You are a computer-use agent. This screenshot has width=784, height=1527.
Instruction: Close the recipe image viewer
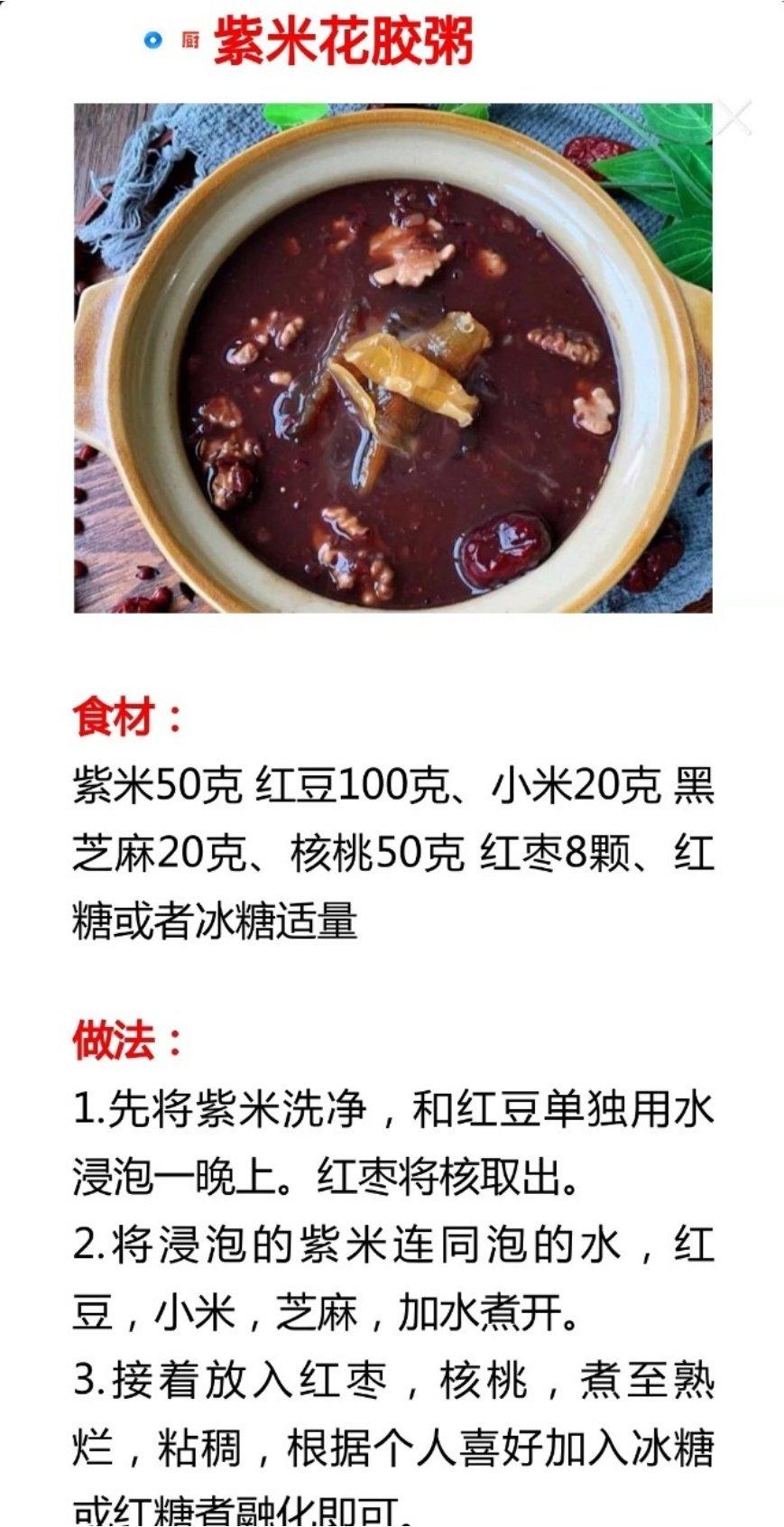point(733,119)
